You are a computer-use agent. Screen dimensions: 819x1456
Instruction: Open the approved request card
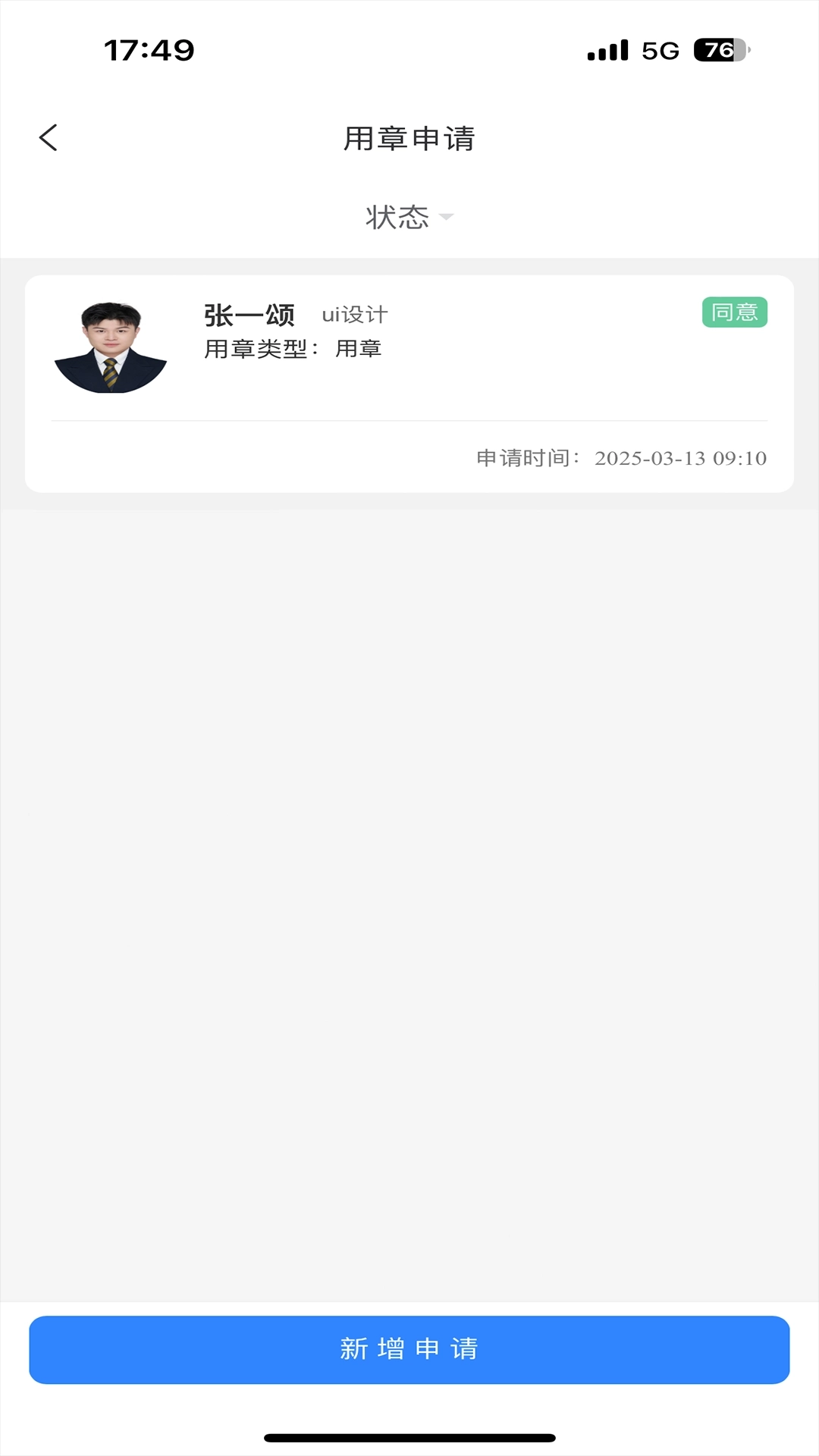click(x=409, y=383)
